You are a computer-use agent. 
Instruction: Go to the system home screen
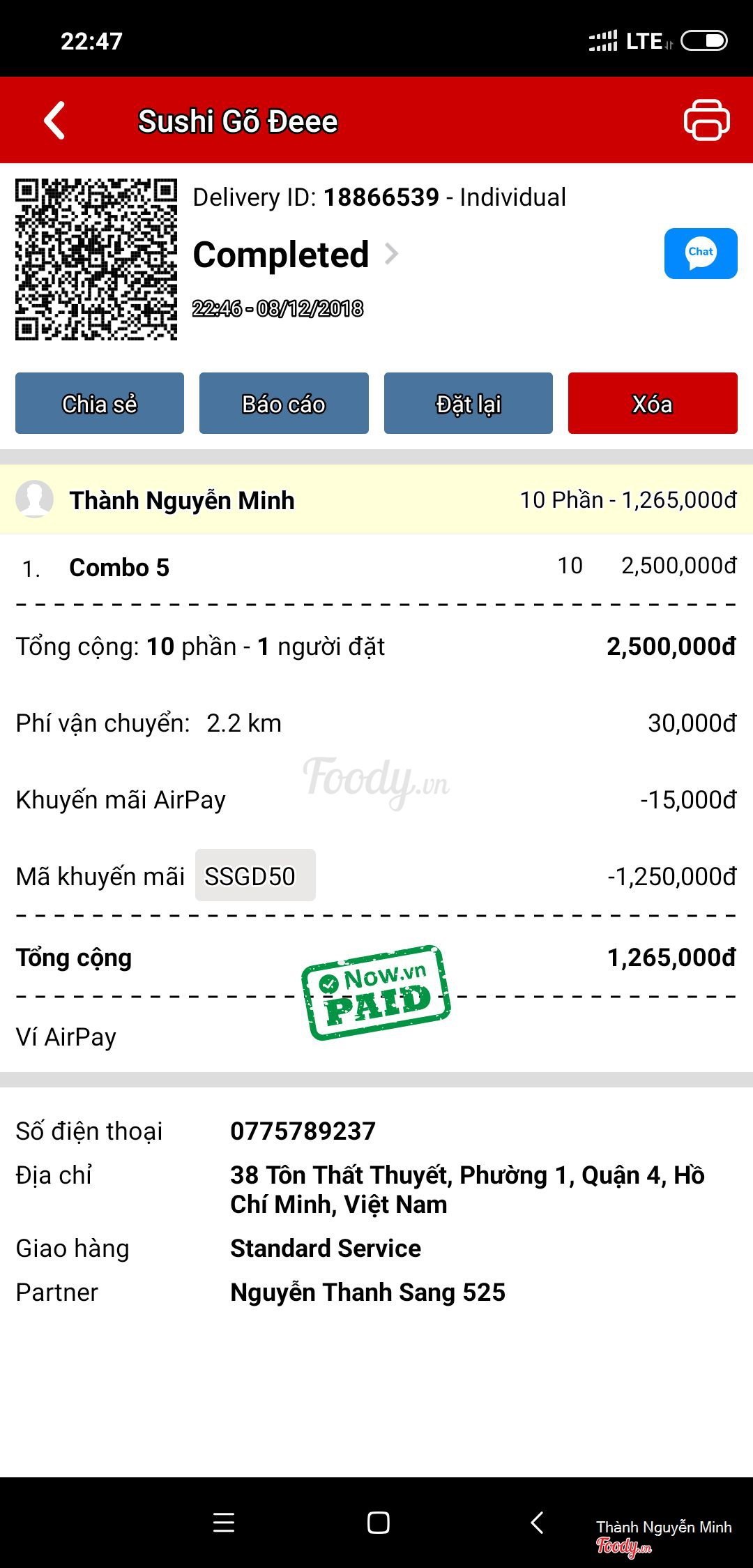tap(378, 1522)
